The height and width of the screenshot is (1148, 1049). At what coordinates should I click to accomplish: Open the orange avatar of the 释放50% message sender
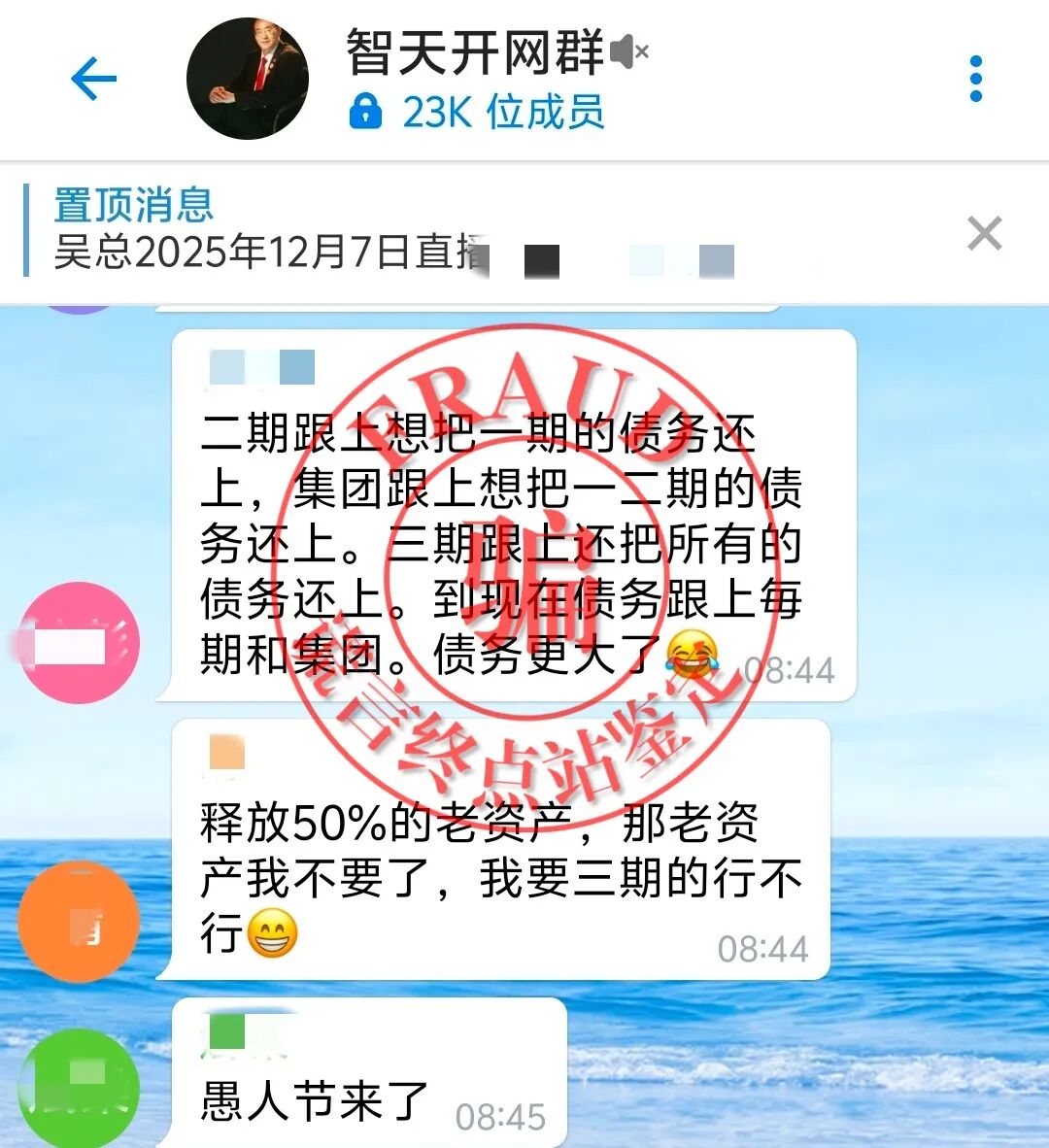coord(80,921)
